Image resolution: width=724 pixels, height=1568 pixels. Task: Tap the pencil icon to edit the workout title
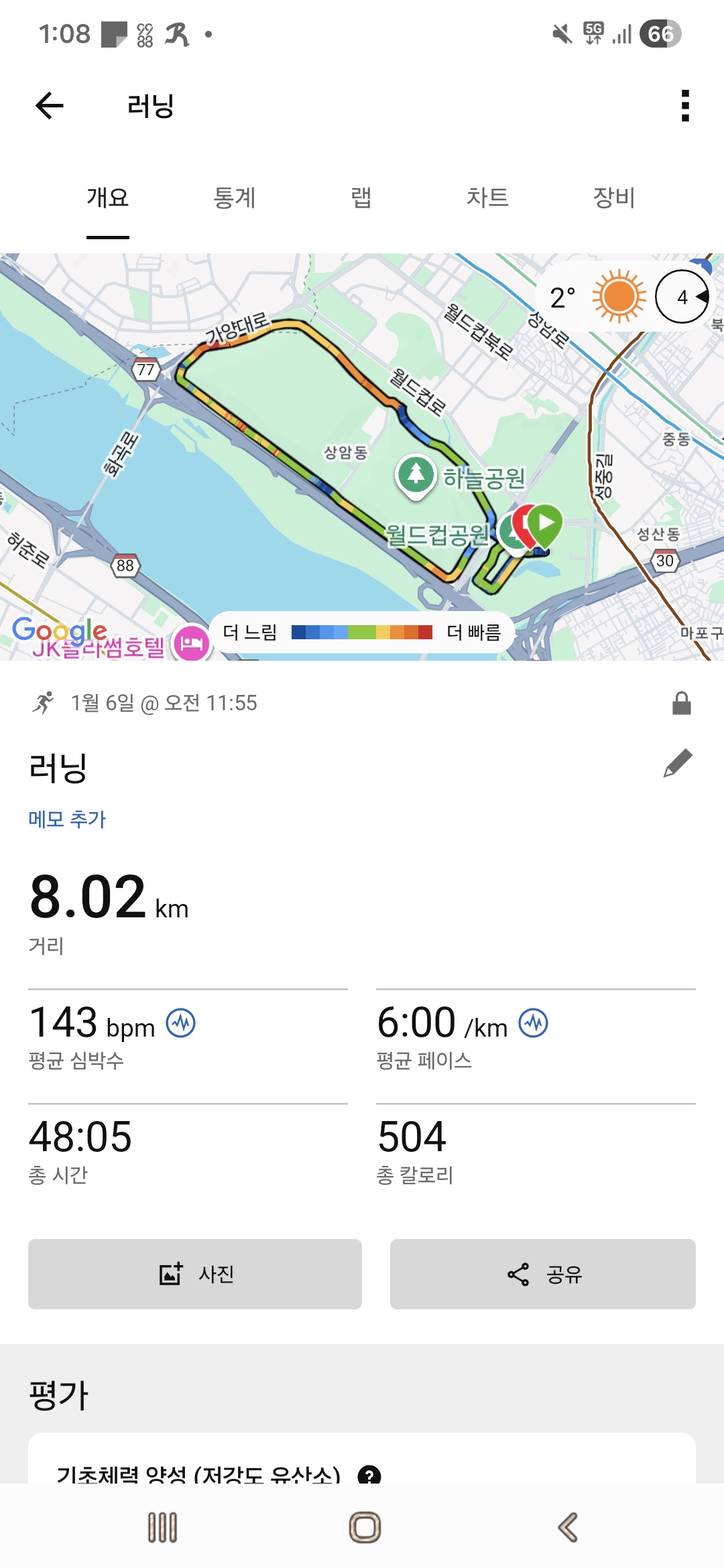pyautogui.click(x=678, y=764)
